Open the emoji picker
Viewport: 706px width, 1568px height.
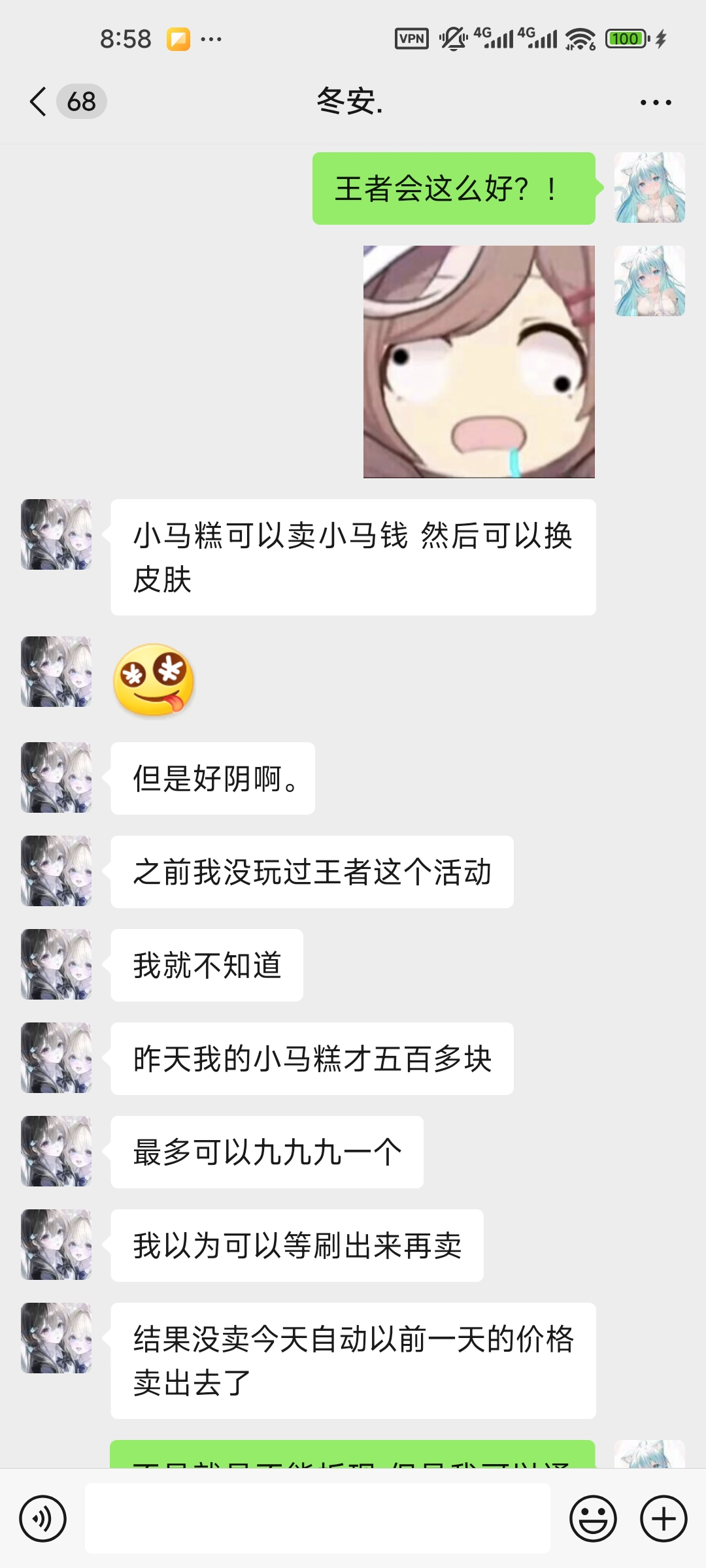[x=593, y=1518]
